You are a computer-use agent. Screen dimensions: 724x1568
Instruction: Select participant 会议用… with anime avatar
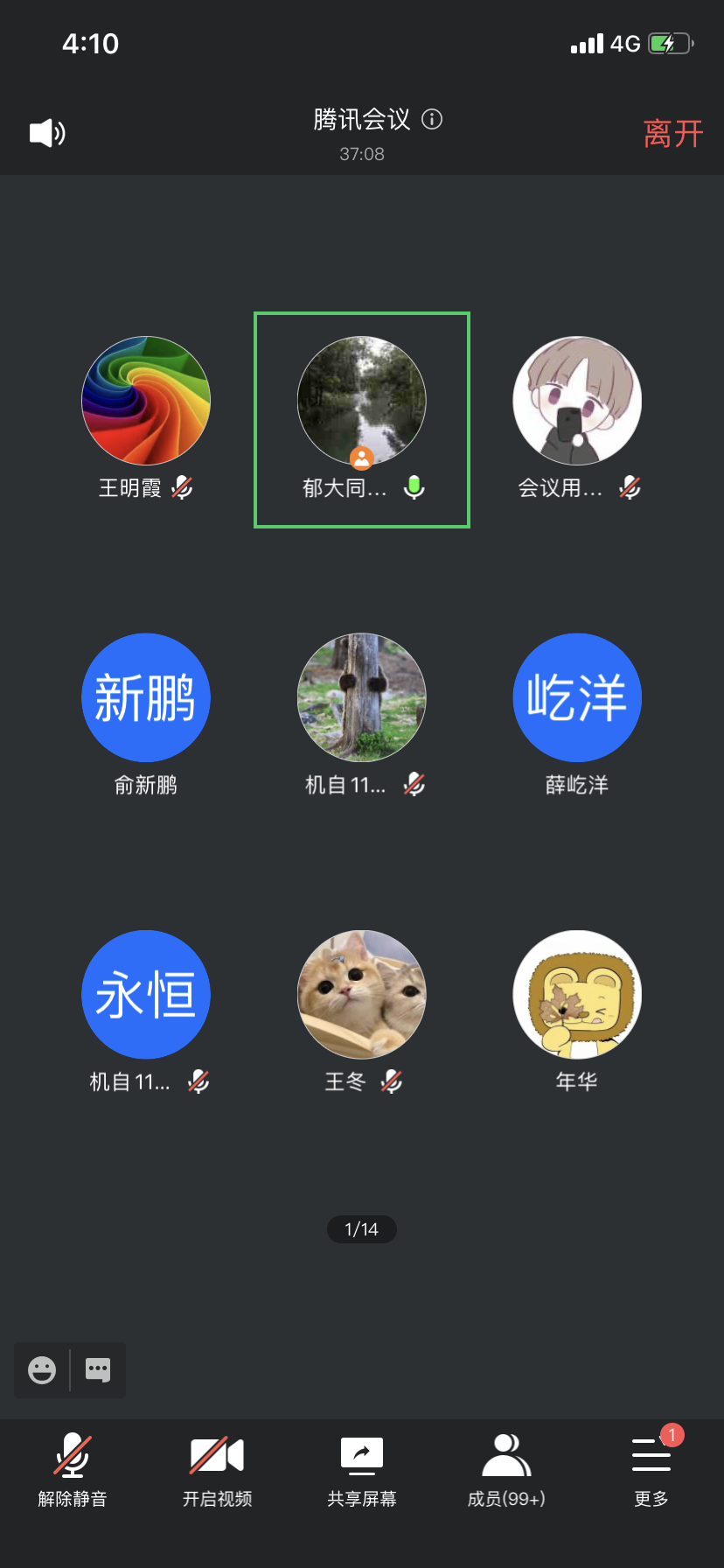pyautogui.click(x=577, y=402)
